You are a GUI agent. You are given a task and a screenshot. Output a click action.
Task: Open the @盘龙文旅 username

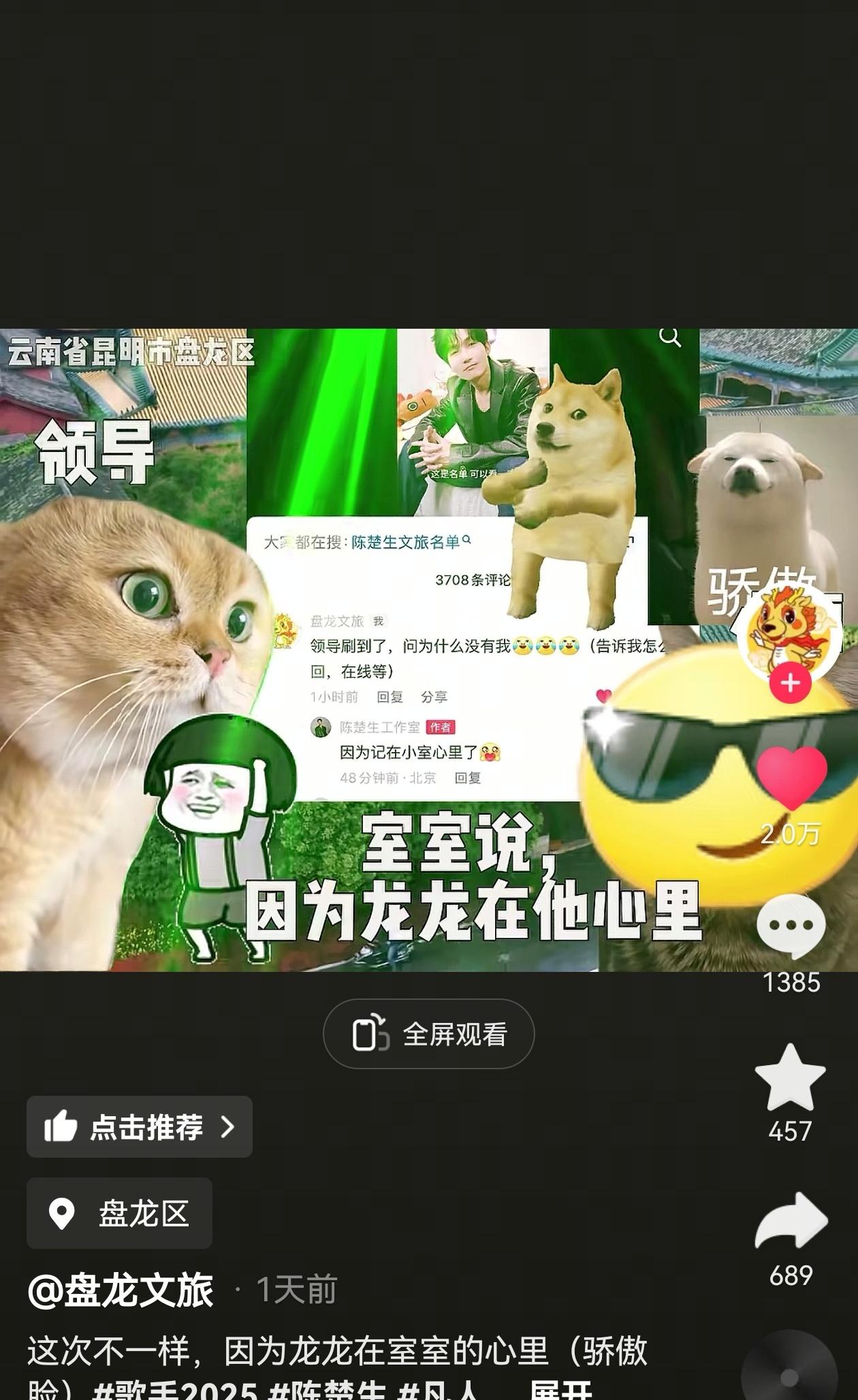point(121,1290)
